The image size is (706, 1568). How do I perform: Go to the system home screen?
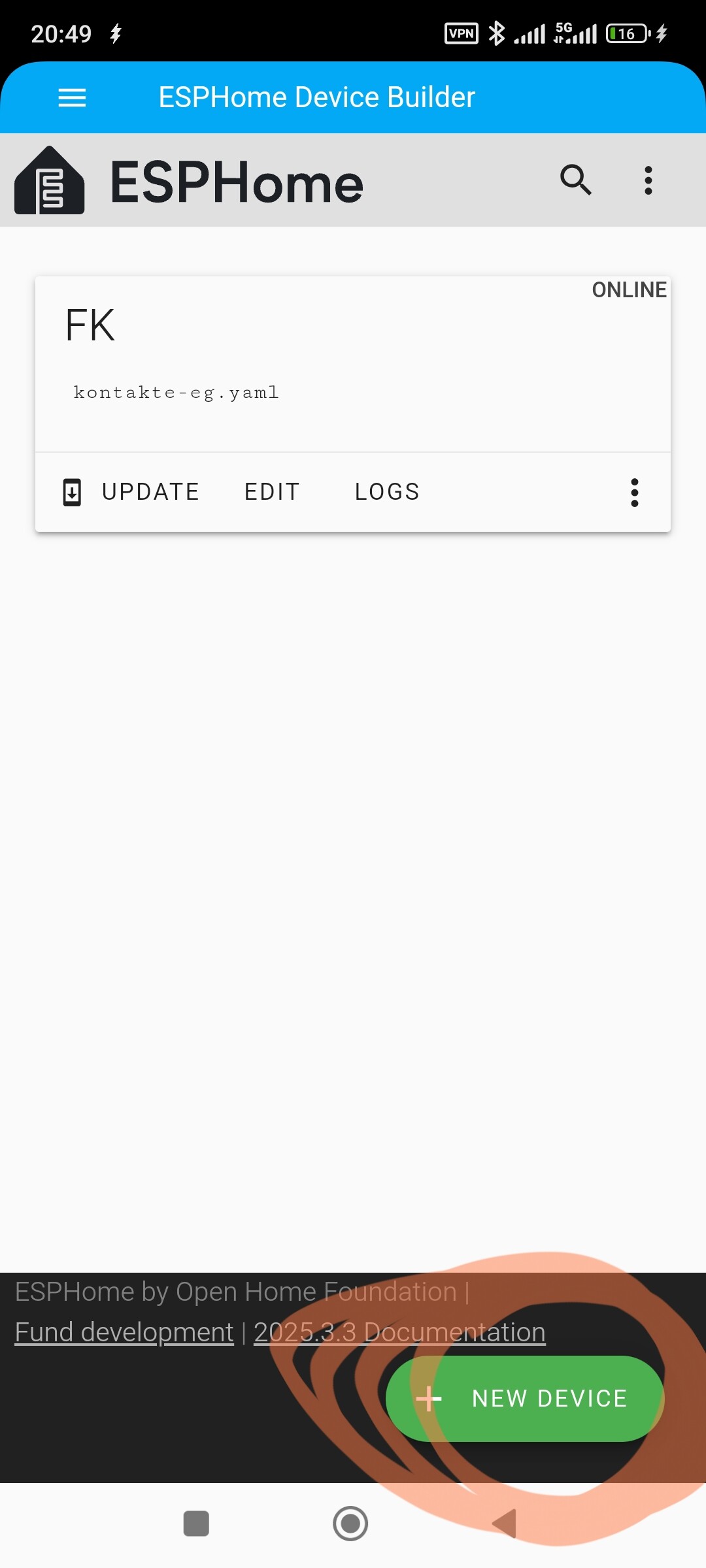tap(350, 1524)
